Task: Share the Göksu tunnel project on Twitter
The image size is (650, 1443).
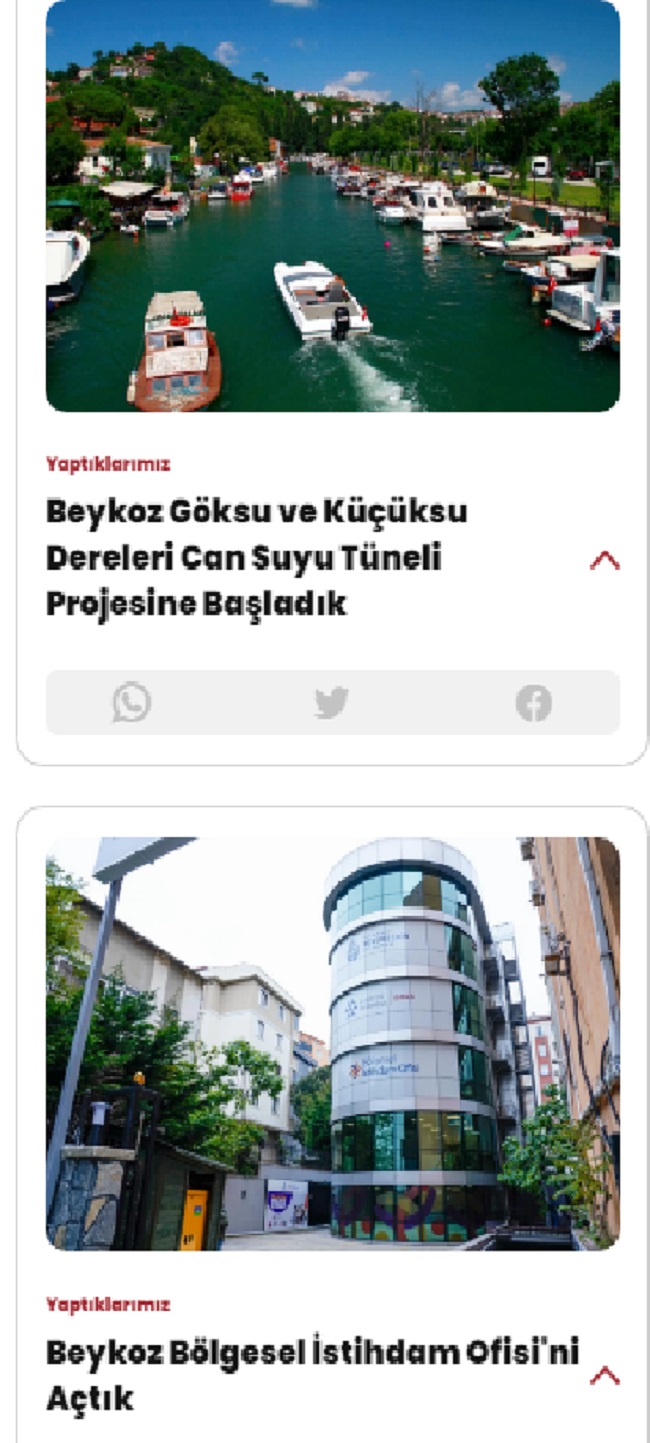Action: 332,703
